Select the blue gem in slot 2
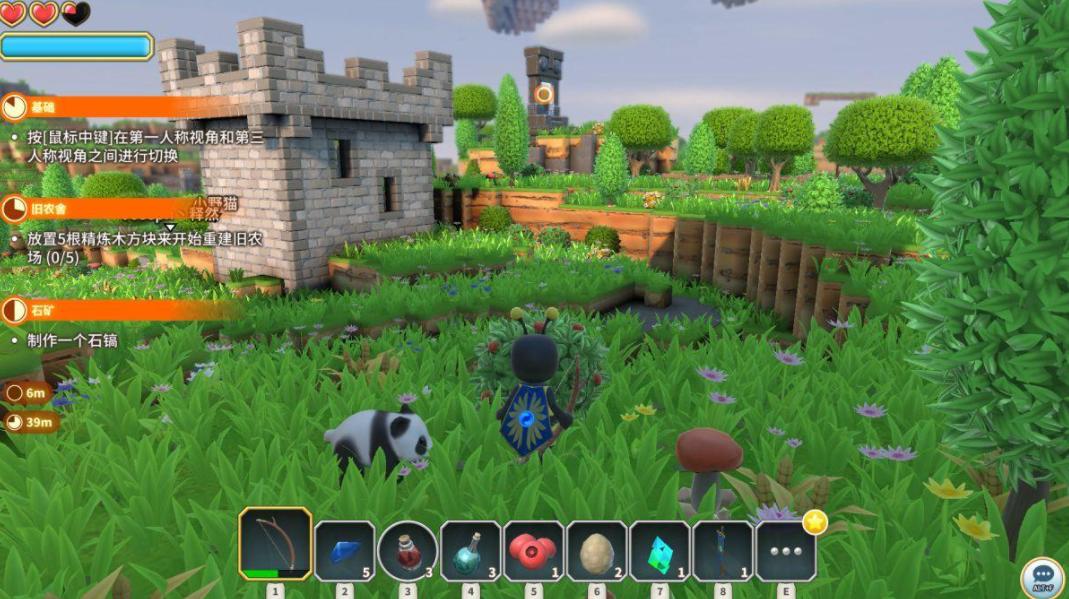The image size is (1069, 599). 344,551
